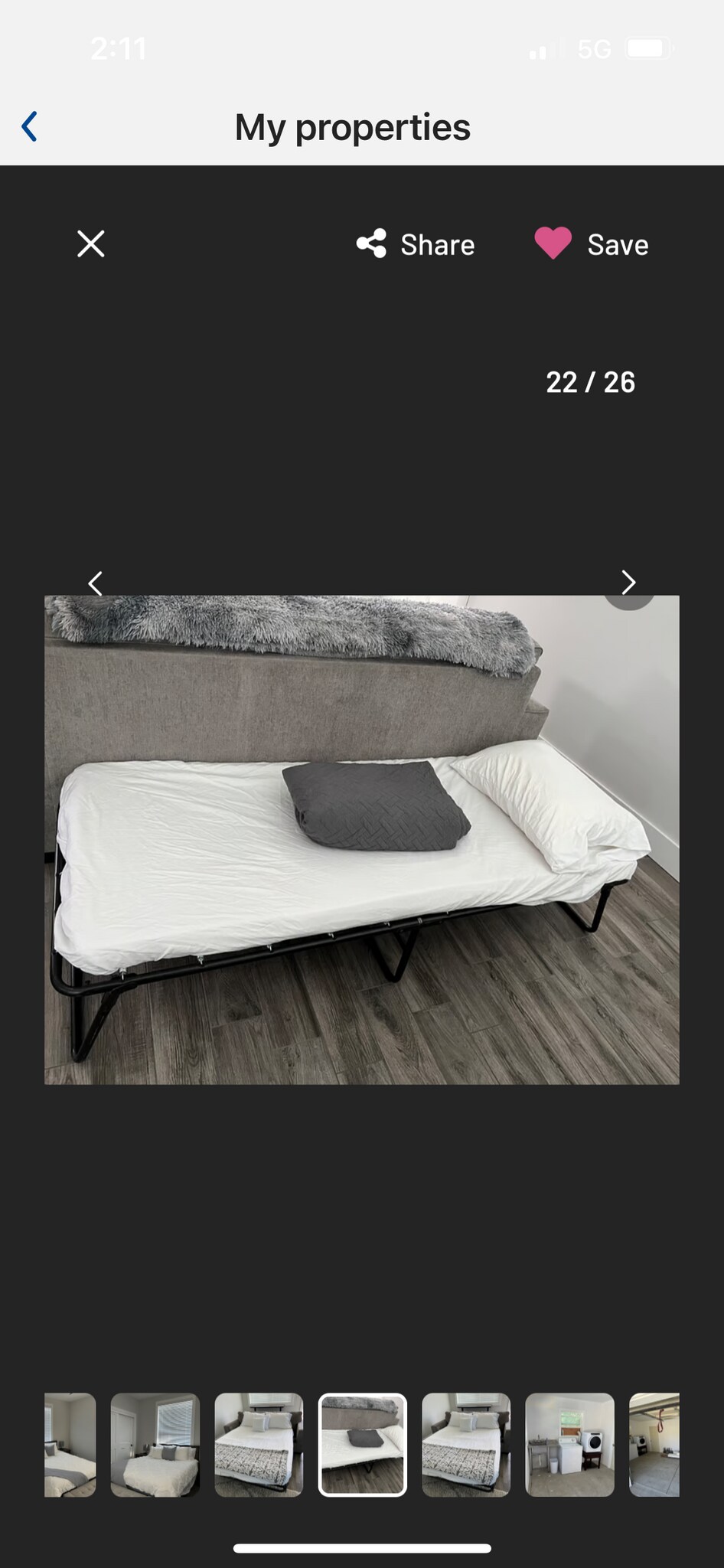Select the laundry room thumbnail
This screenshot has width=724, height=1568.
pyautogui.click(x=569, y=1444)
